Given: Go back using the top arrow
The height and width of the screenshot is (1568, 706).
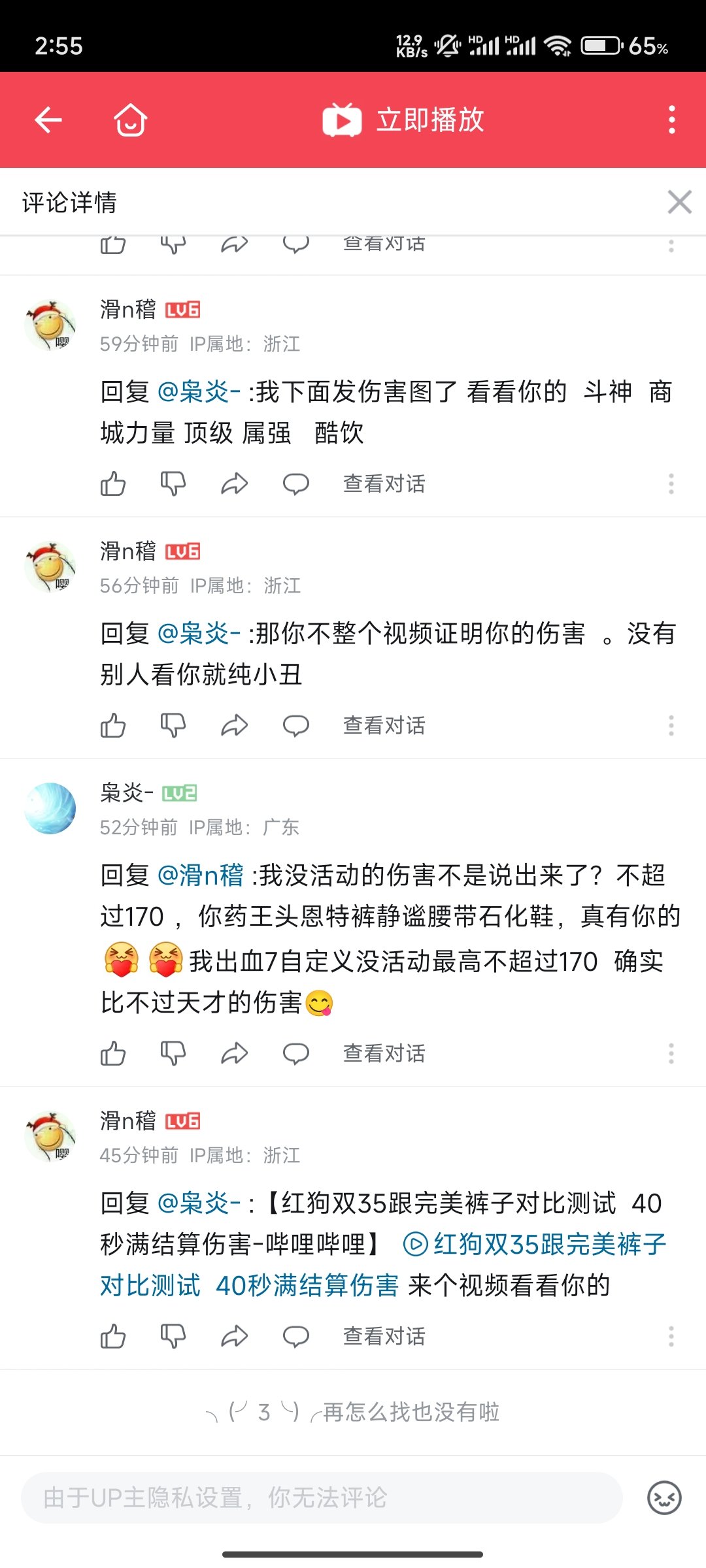Looking at the screenshot, I should [x=48, y=120].
